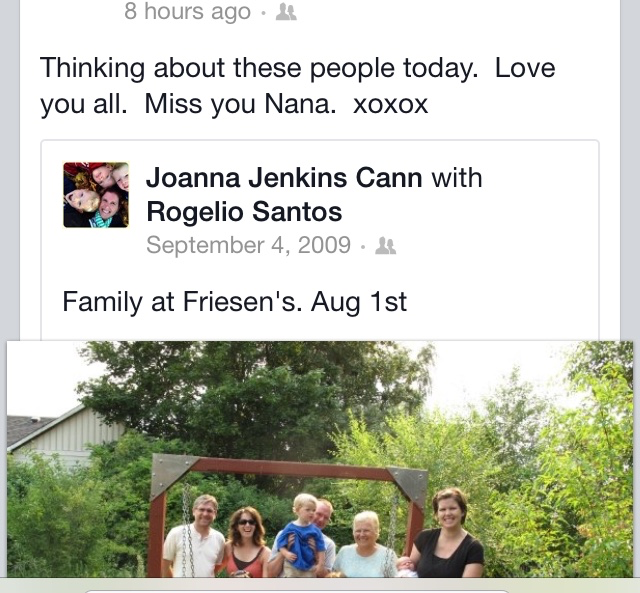Open Joanna Jenkins Cann's profile name link
640x593 pixels.
284,179
